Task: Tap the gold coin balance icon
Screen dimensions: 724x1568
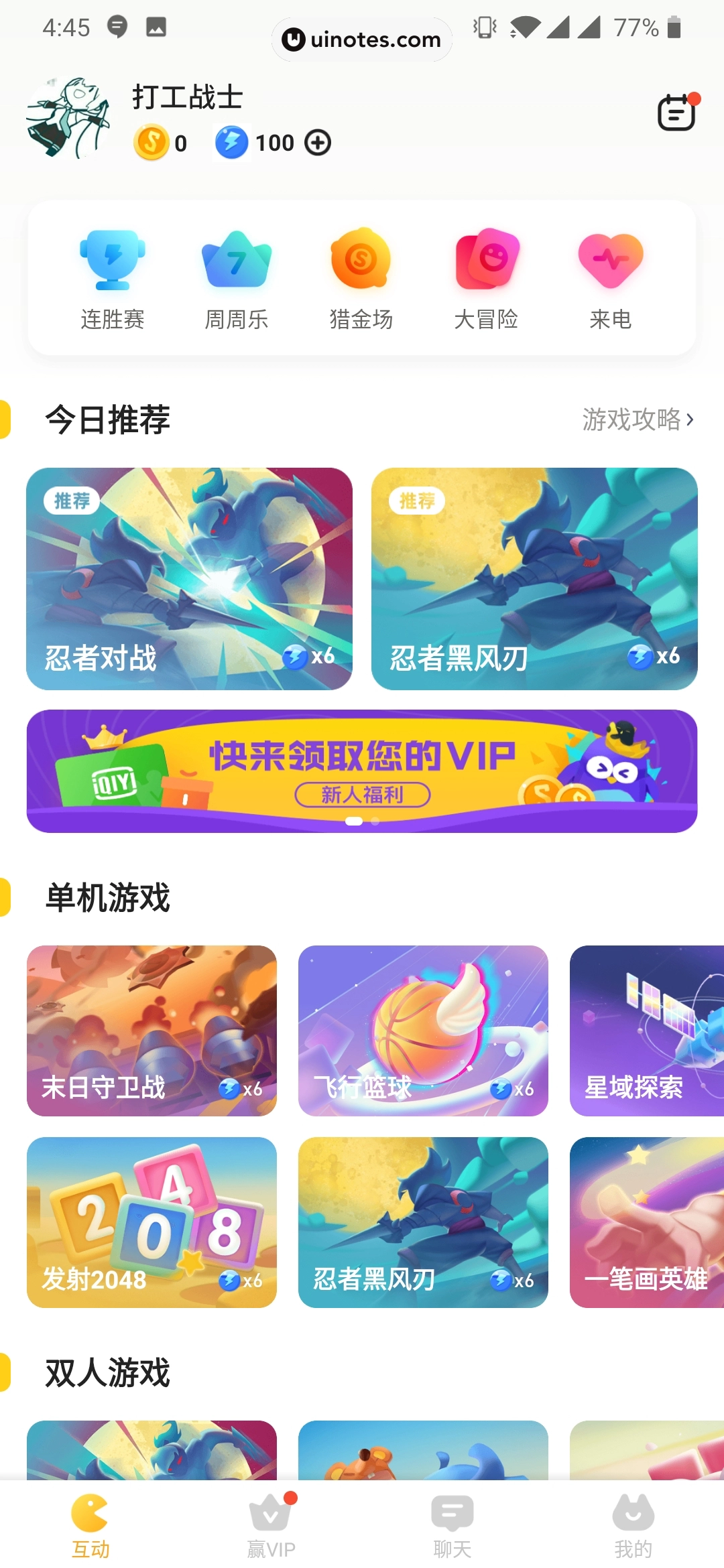Action: point(152,142)
